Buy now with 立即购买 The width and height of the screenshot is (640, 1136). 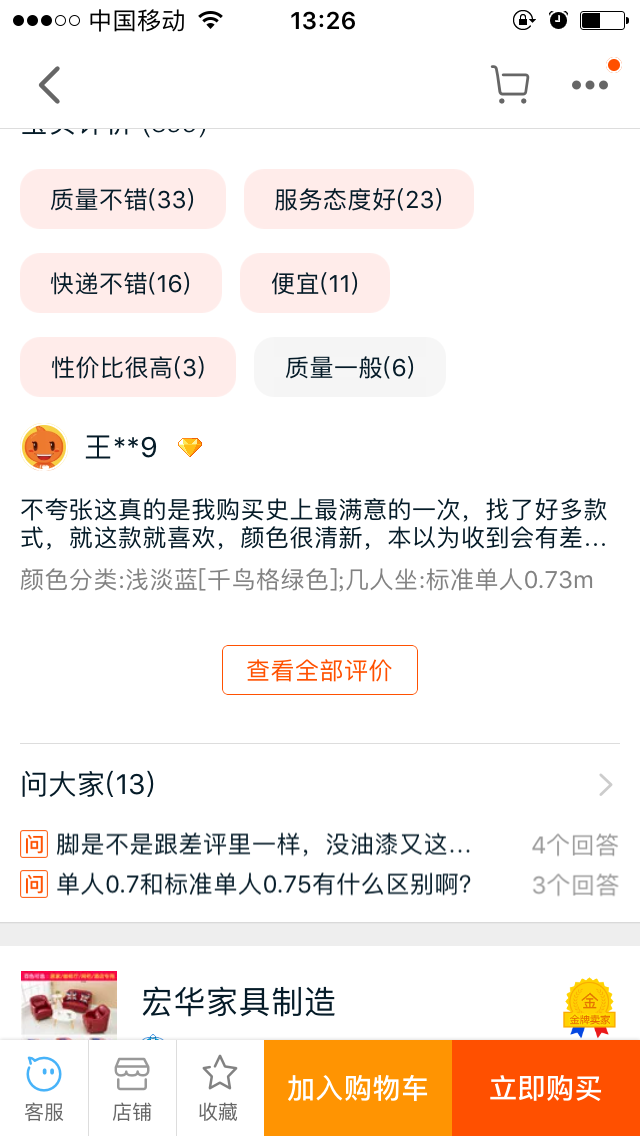tap(546, 1088)
